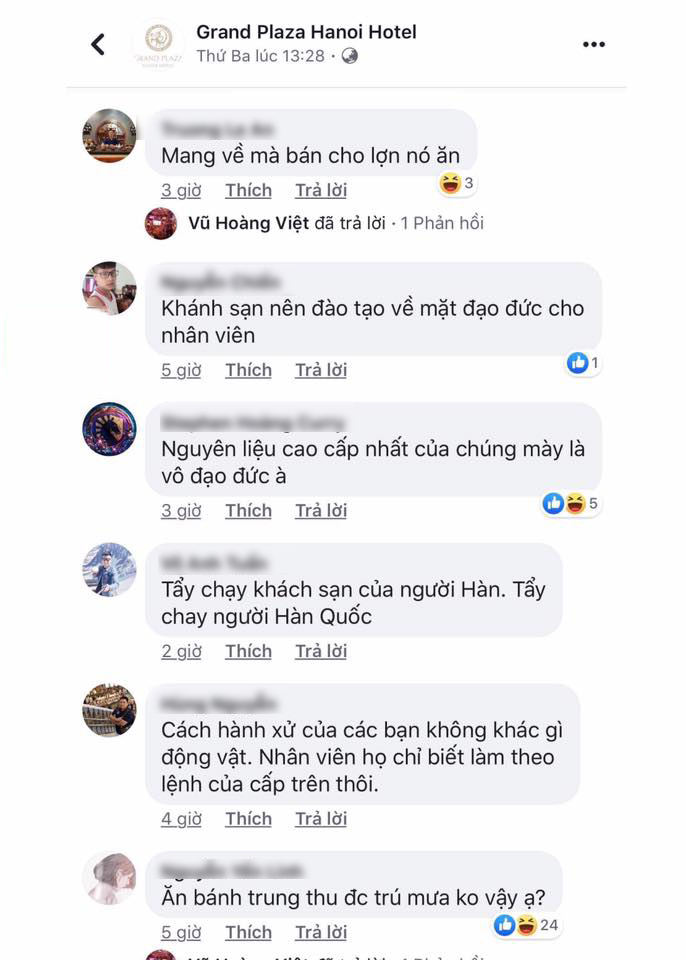Reply to the 'Ăn bánh trung thu' comment
The image size is (686, 960).
(x=320, y=932)
